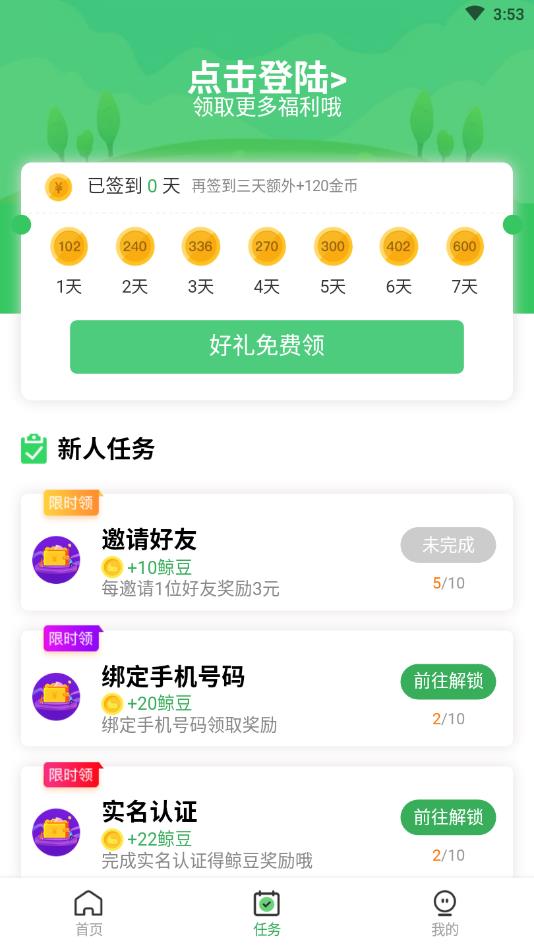Select the 7天 600 coin reward
The width and height of the screenshot is (534, 949).
coord(464,246)
